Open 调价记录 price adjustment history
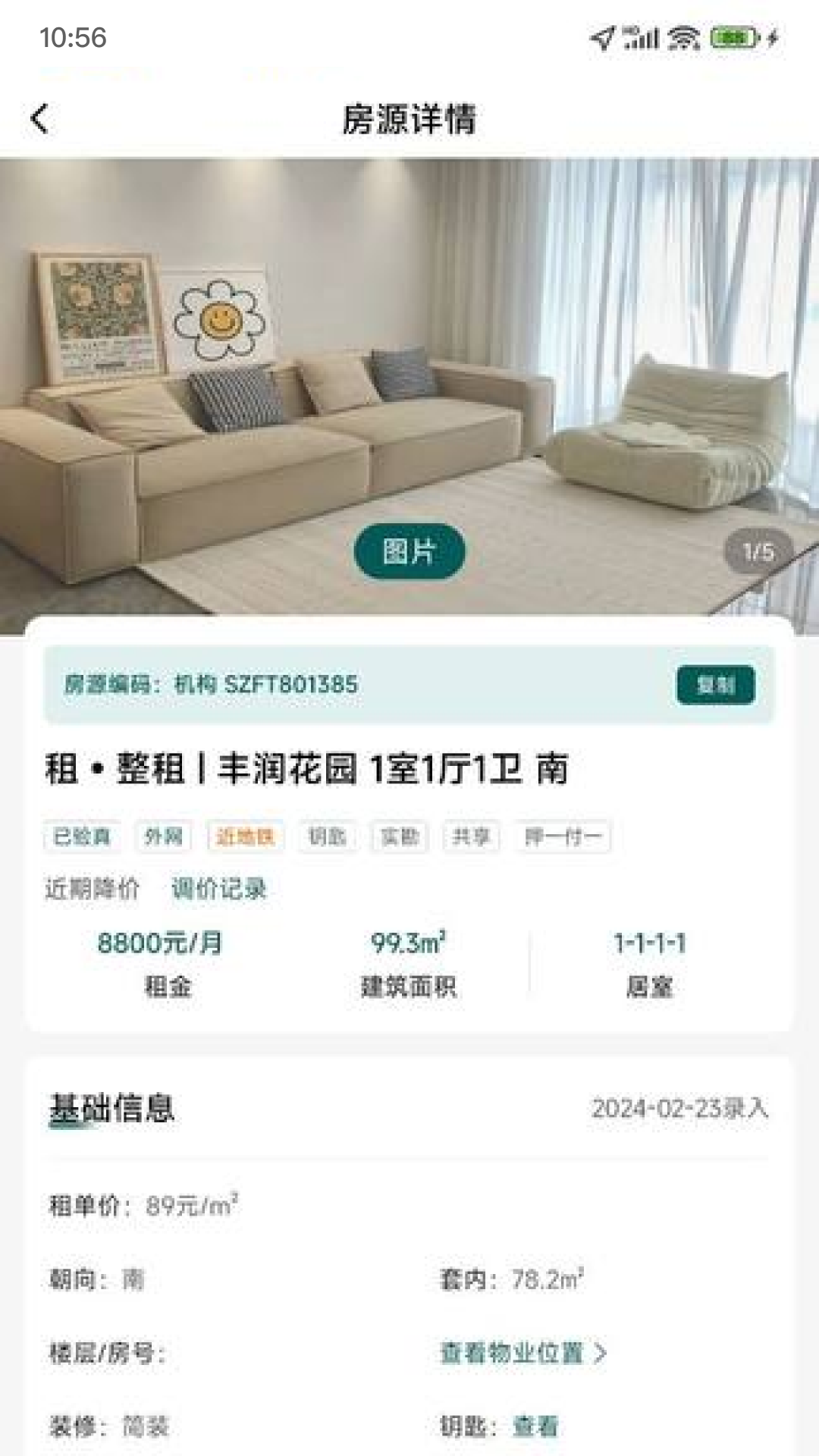 (219, 888)
